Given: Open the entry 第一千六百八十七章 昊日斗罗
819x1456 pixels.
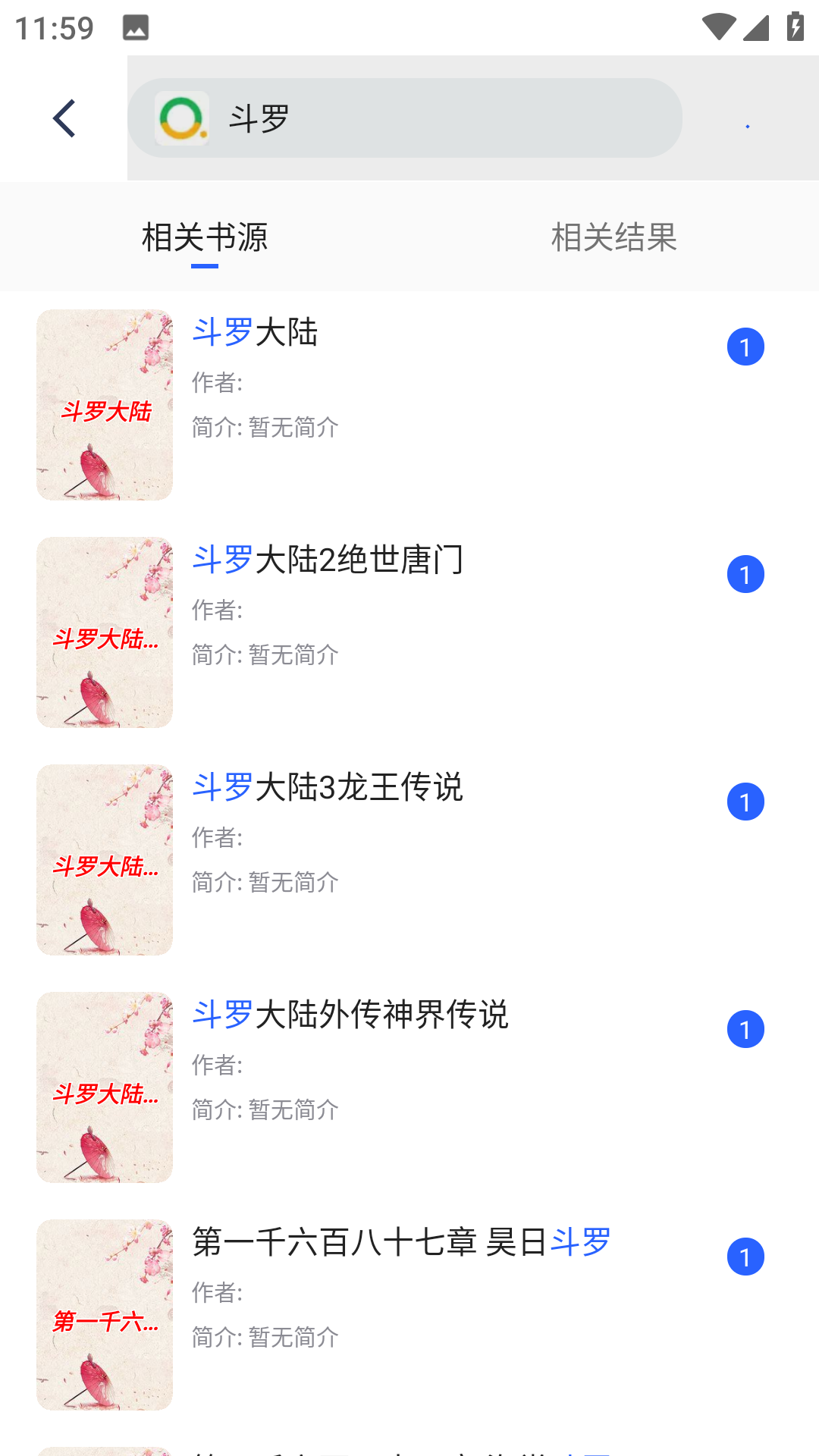Looking at the screenshot, I should point(400,1244).
